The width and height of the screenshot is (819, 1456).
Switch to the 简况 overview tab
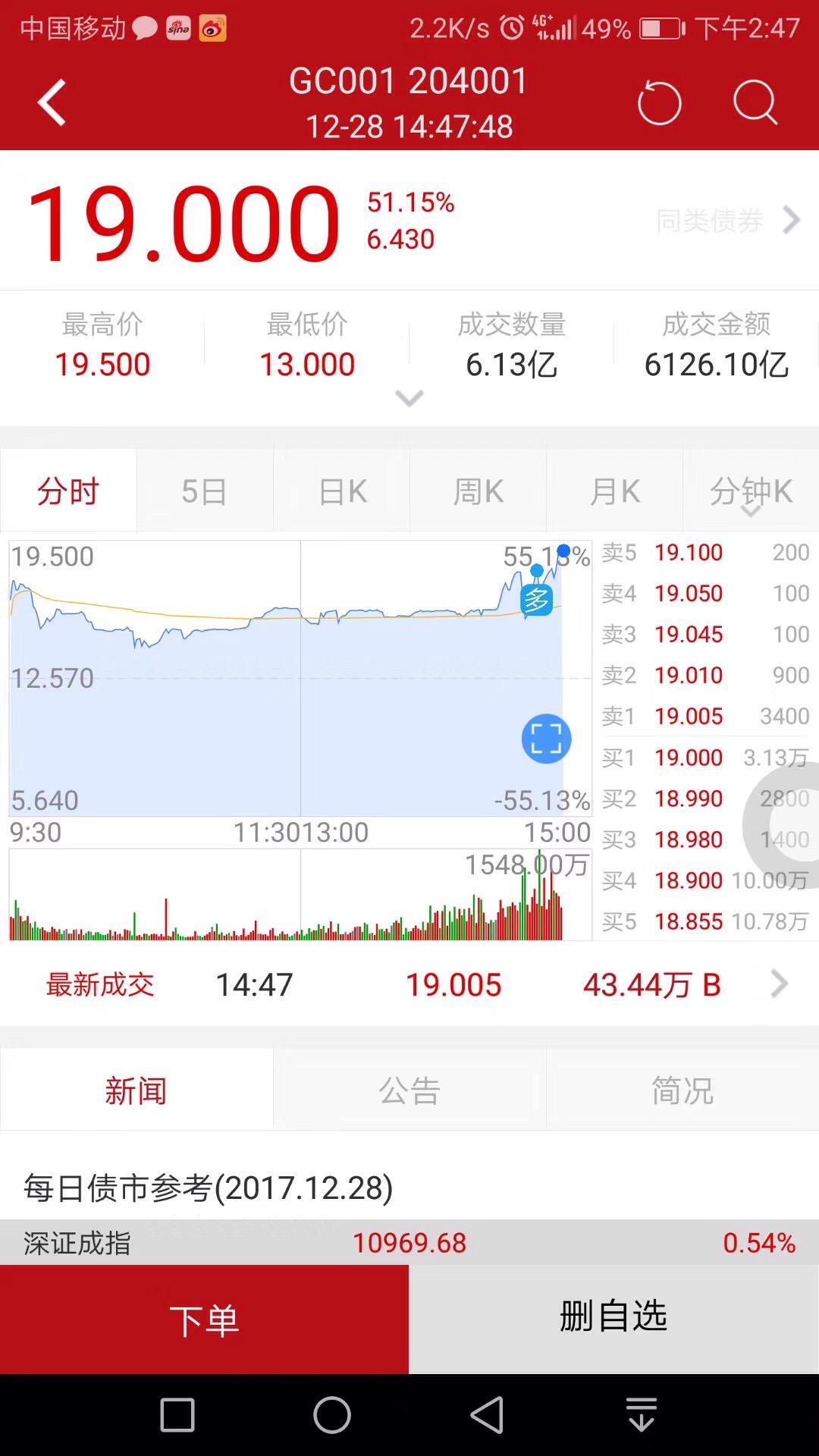tap(682, 1090)
